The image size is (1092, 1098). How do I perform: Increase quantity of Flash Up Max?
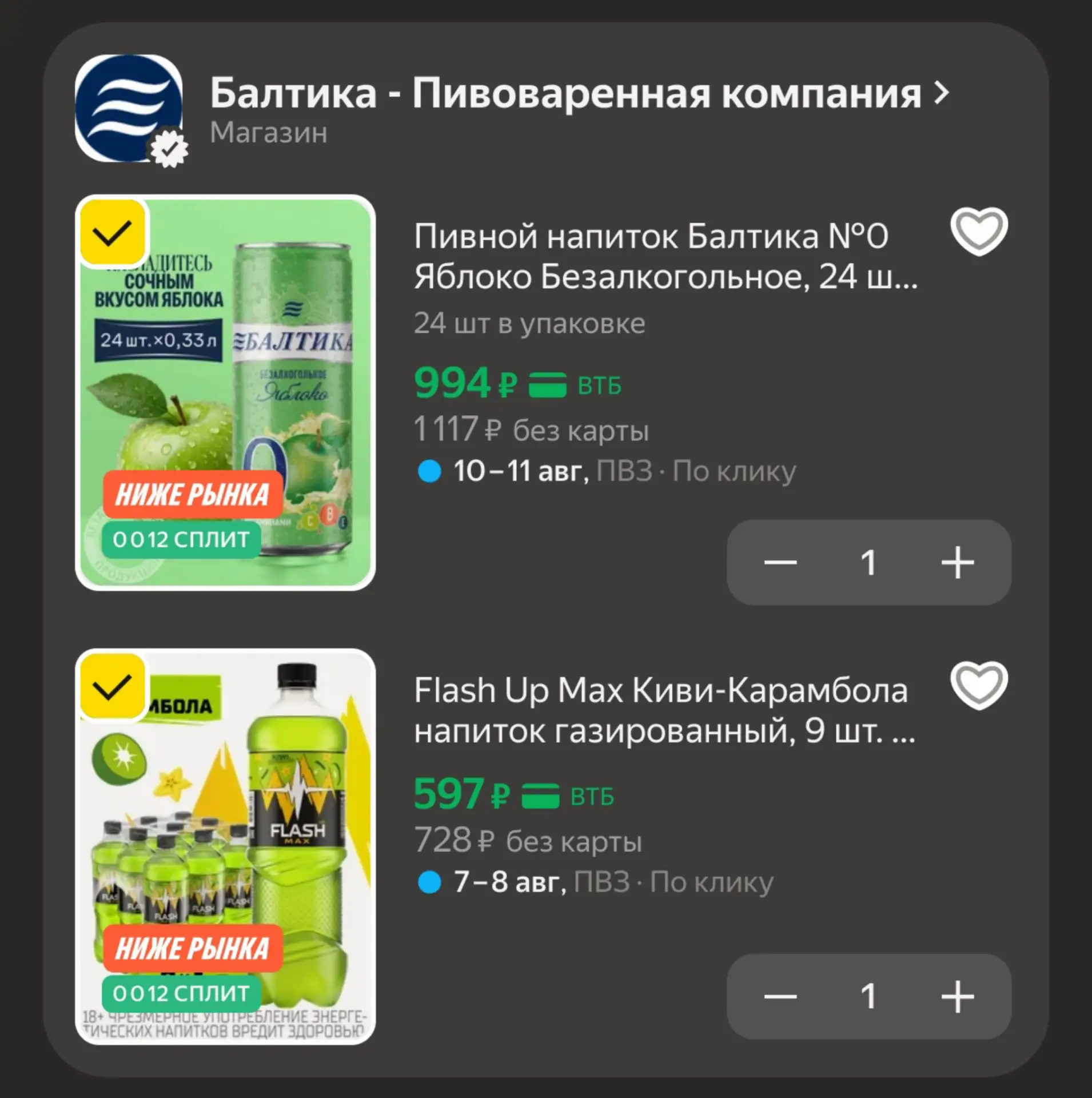click(957, 997)
